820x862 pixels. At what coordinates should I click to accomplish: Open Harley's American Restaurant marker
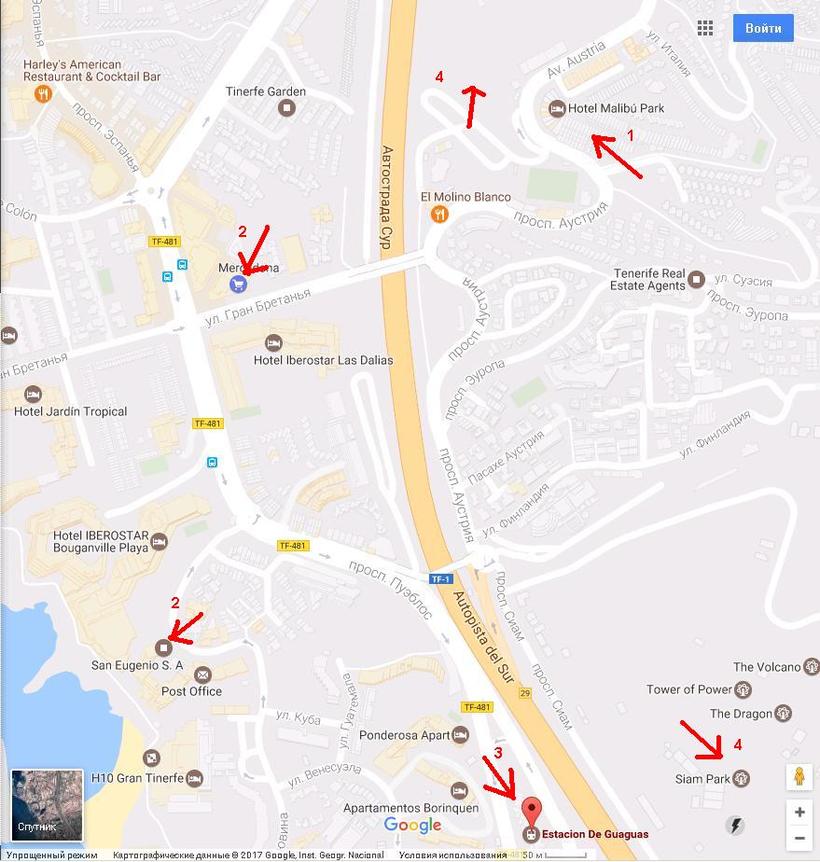pyautogui.click(x=43, y=93)
